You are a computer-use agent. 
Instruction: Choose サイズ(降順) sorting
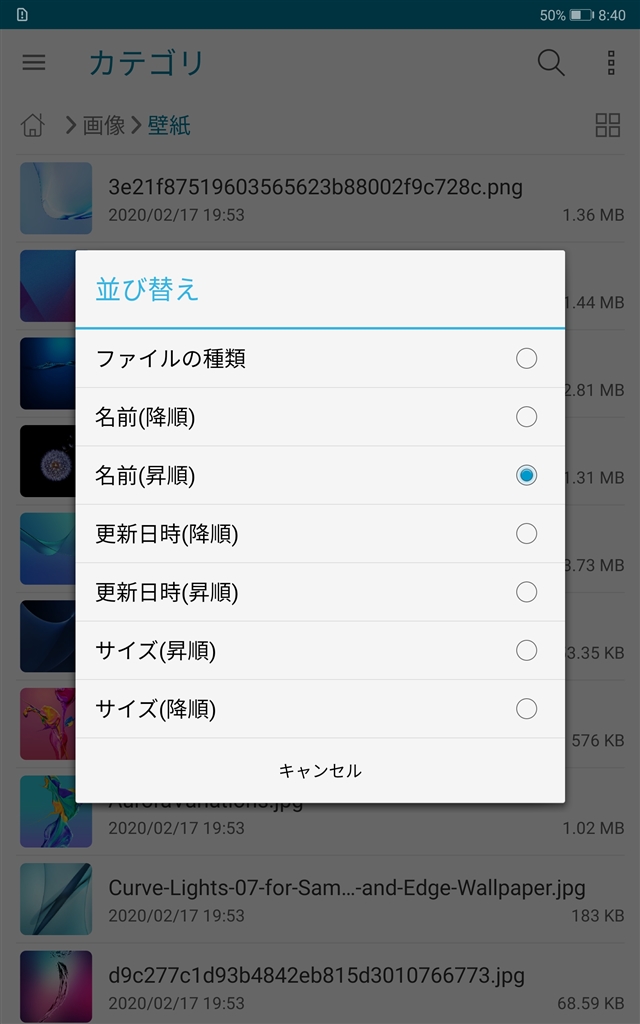pos(320,709)
